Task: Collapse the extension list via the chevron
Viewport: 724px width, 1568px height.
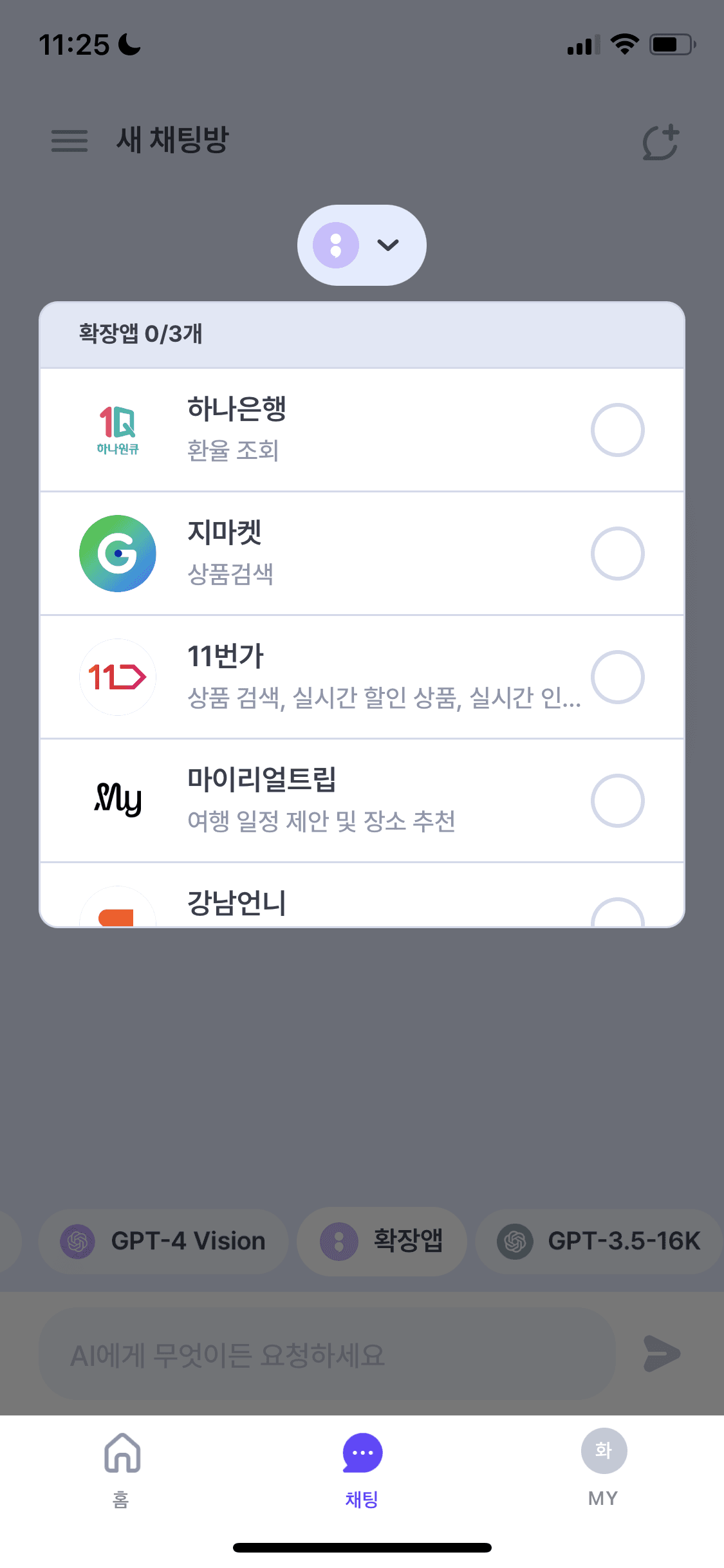Action: (387, 245)
